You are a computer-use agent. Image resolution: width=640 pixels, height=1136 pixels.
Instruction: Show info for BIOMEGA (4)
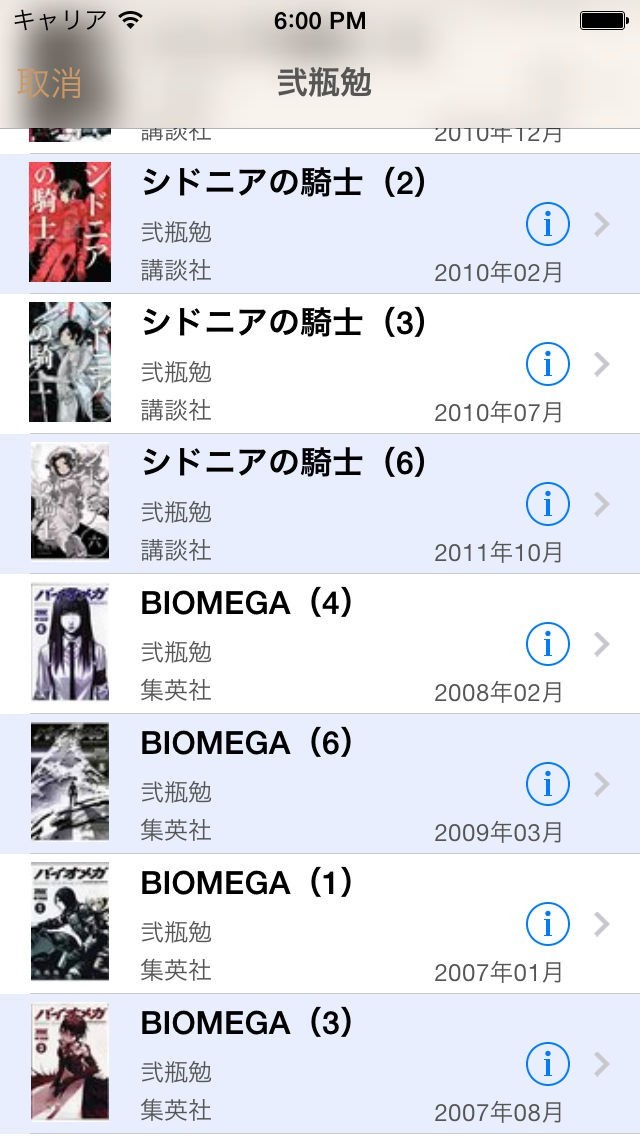tap(547, 646)
